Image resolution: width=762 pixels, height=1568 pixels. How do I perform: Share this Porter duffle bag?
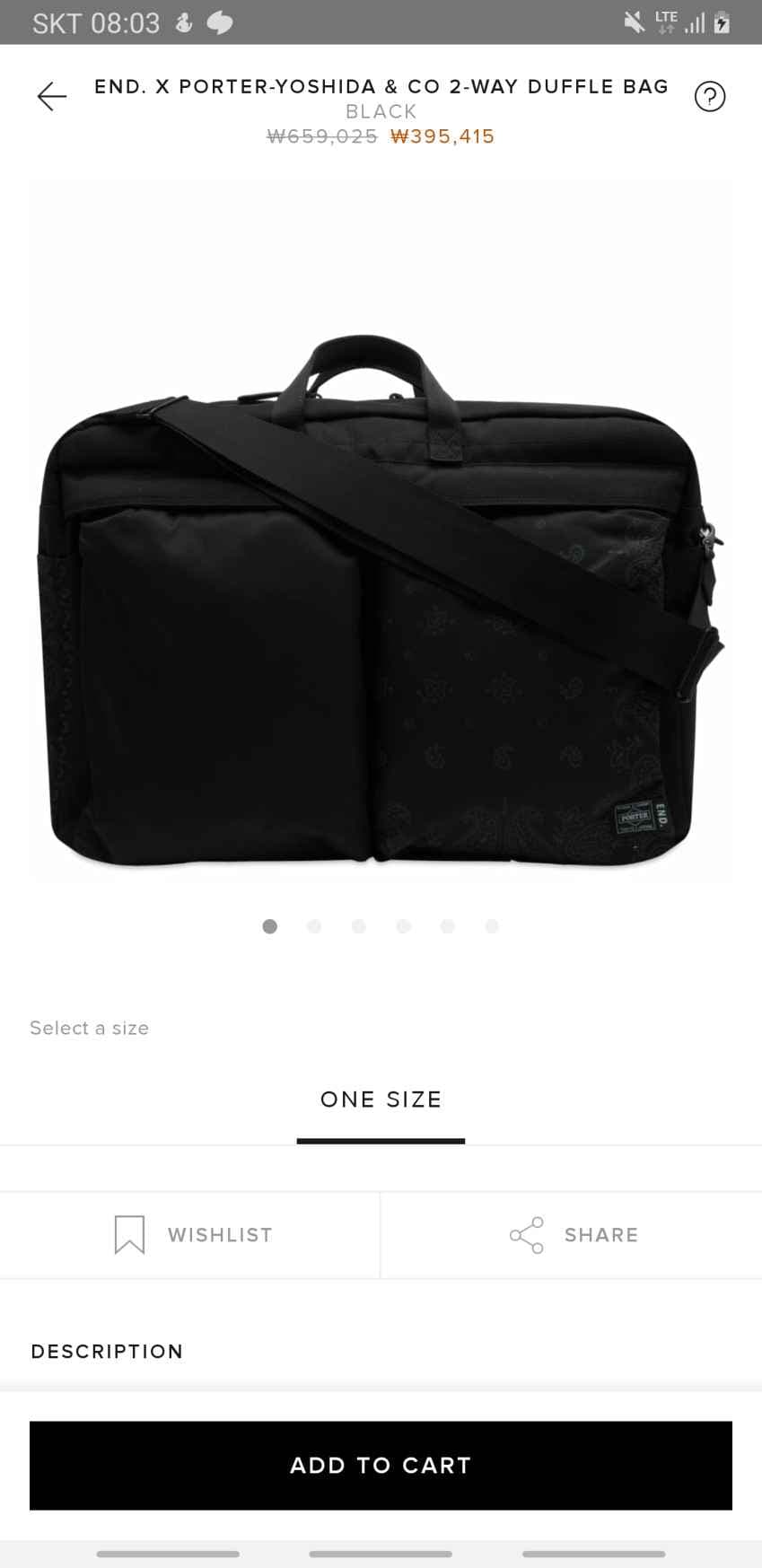572,1235
